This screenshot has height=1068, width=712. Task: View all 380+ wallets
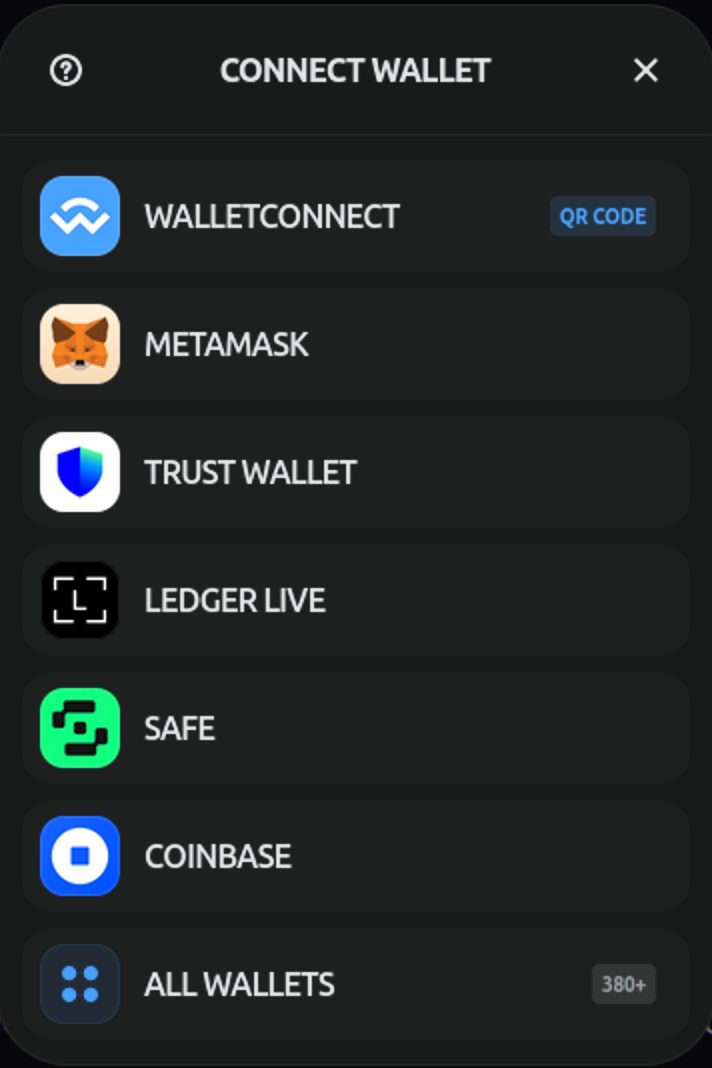(355, 984)
